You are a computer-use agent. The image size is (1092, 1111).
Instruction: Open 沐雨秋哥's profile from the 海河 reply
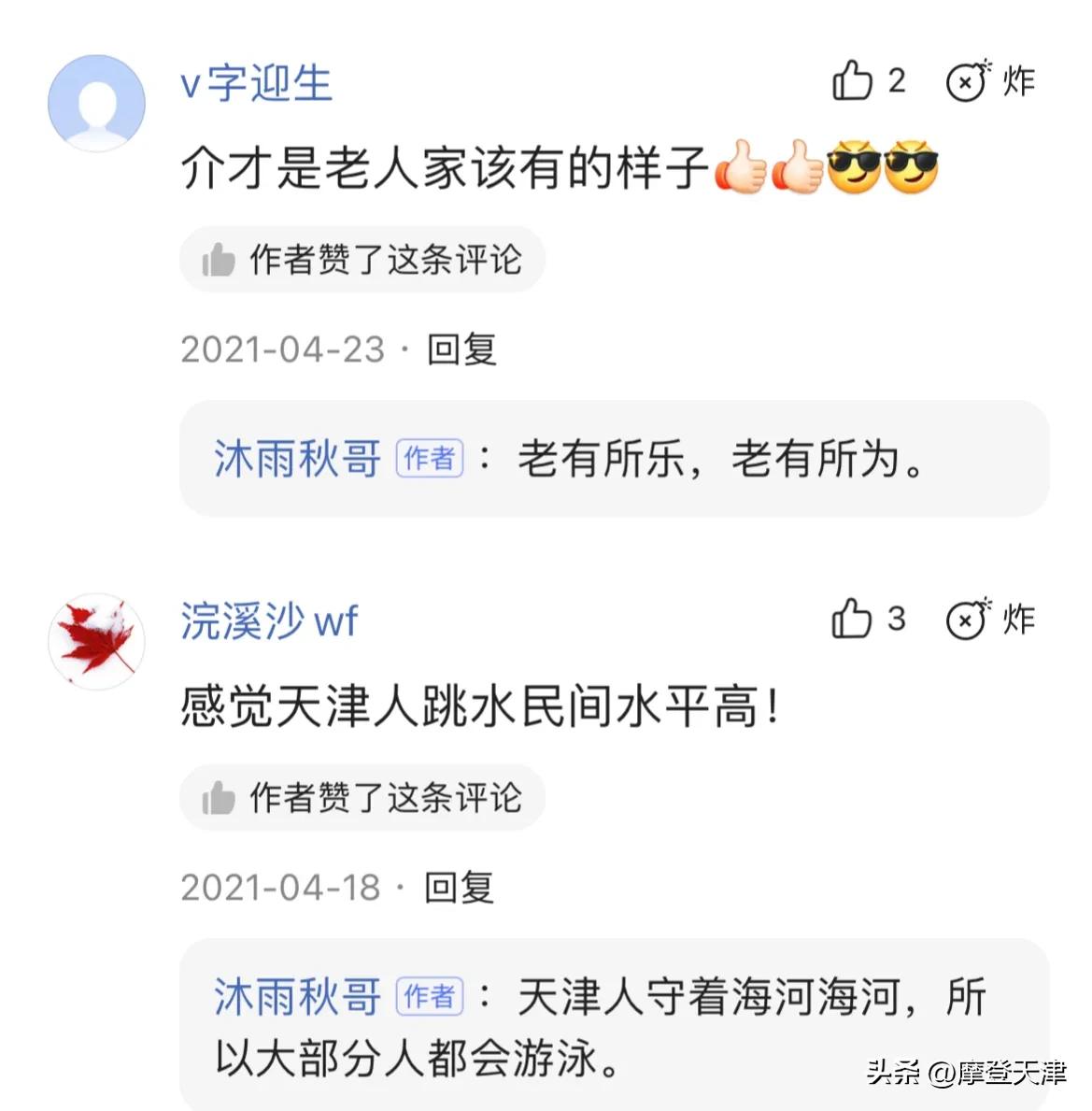[x=297, y=997]
